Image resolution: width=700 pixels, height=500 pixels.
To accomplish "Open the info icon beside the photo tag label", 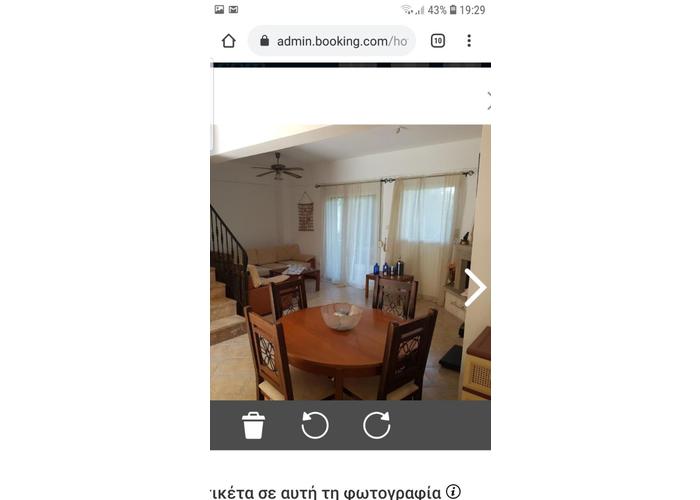I will [x=454, y=491].
